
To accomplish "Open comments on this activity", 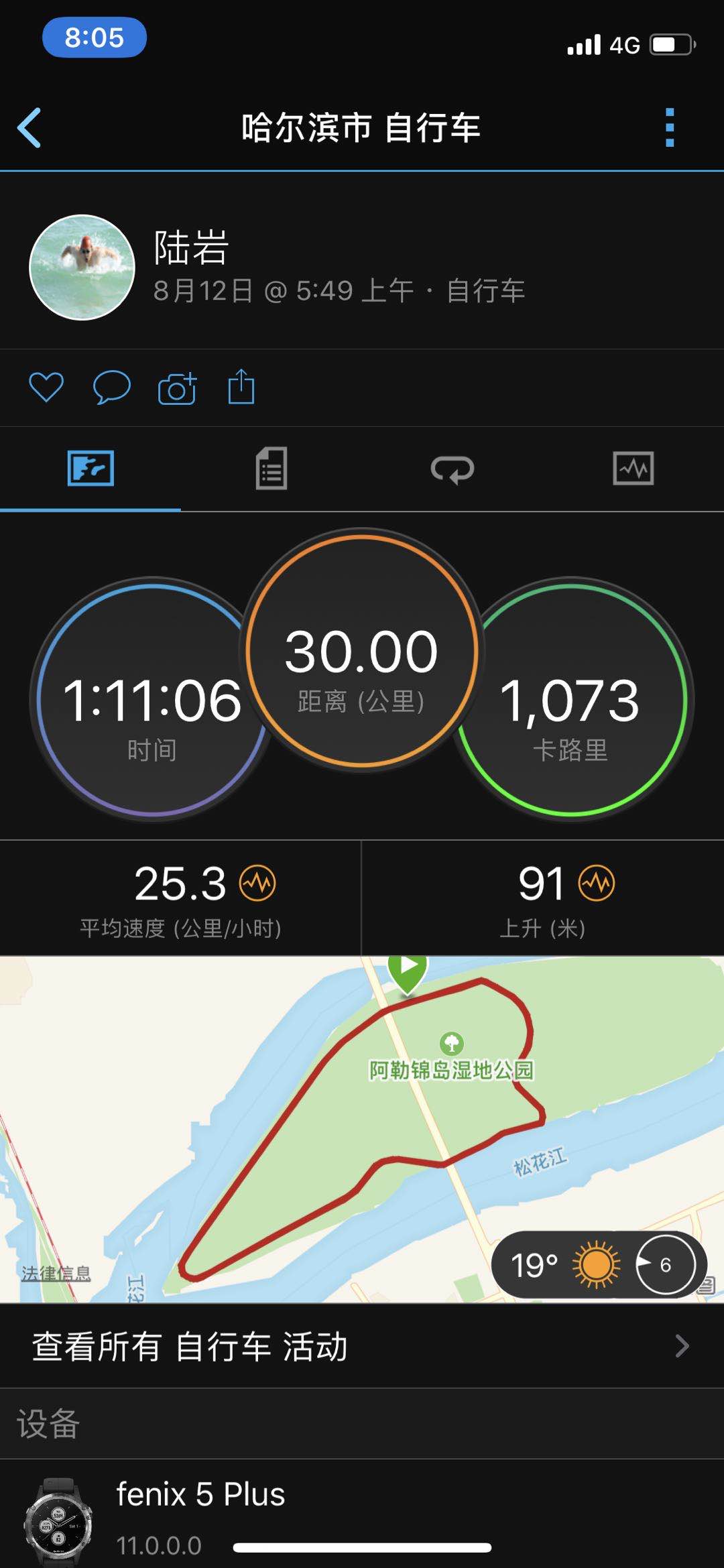I will 111,387.
